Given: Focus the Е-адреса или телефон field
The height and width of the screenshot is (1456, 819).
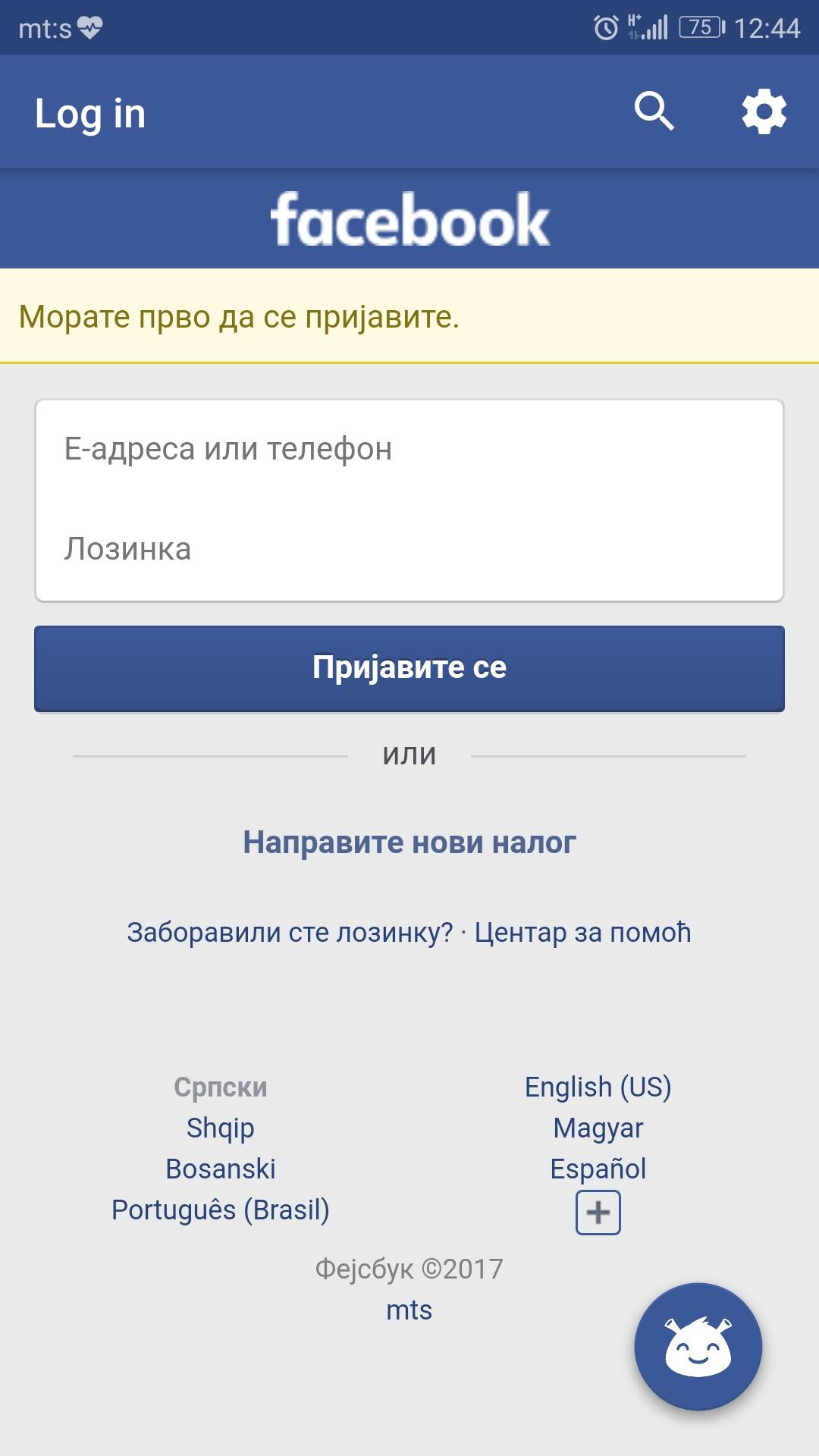Looking at the screenshot, I should [409, 449].
